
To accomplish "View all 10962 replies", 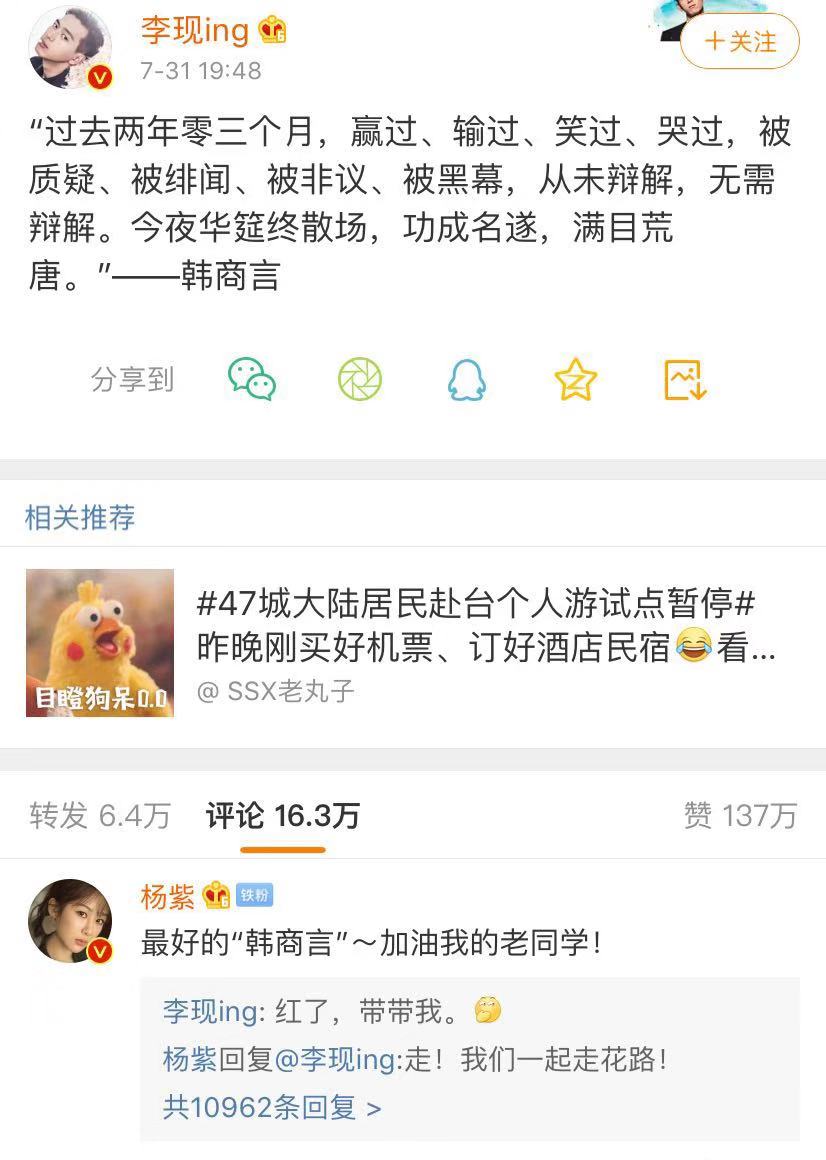I will pyautogui.click(x=272, y=1108).
